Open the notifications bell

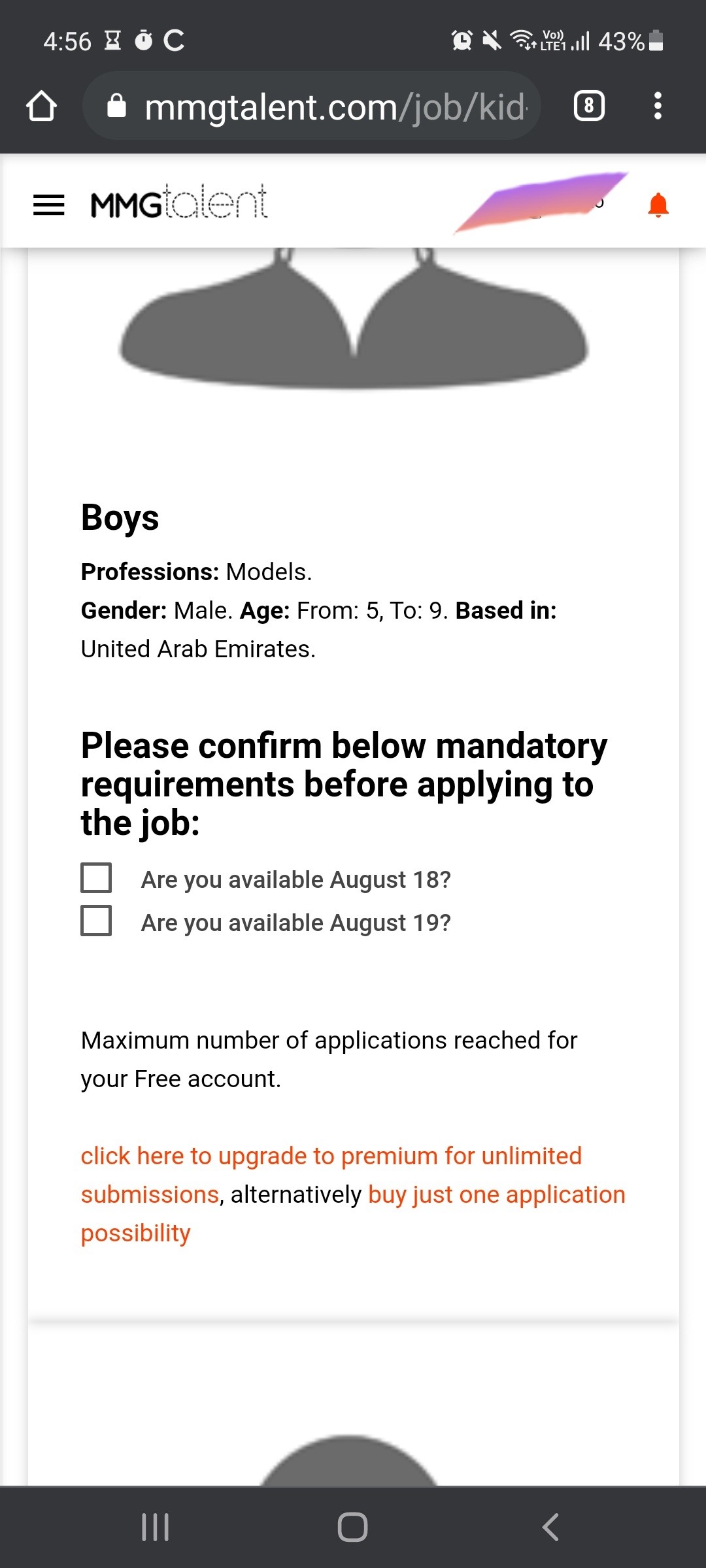coord(658,205)
